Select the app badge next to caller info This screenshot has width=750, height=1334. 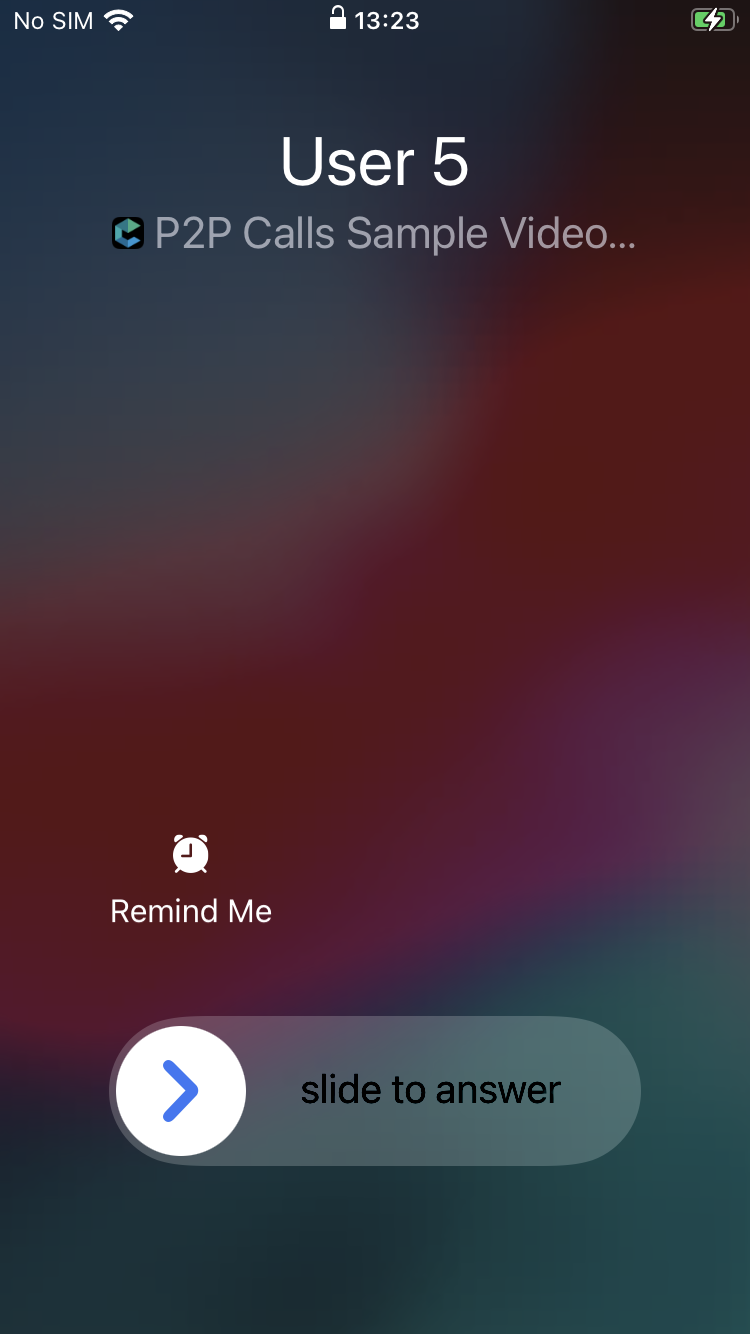coord(128,233)
